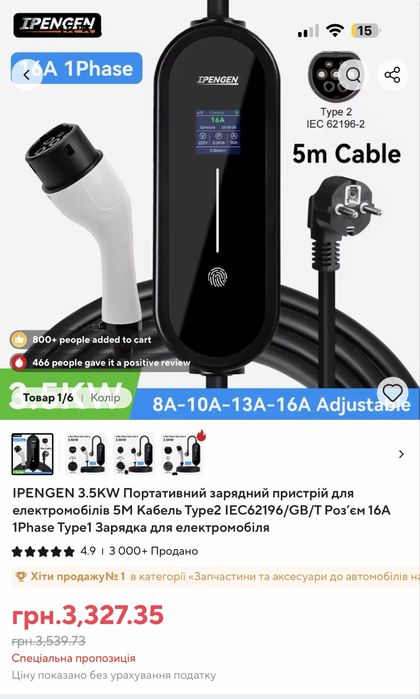Screen dimensions: 420x699
Task: Select the second color variant thumbnail
Action: [86, 454]
